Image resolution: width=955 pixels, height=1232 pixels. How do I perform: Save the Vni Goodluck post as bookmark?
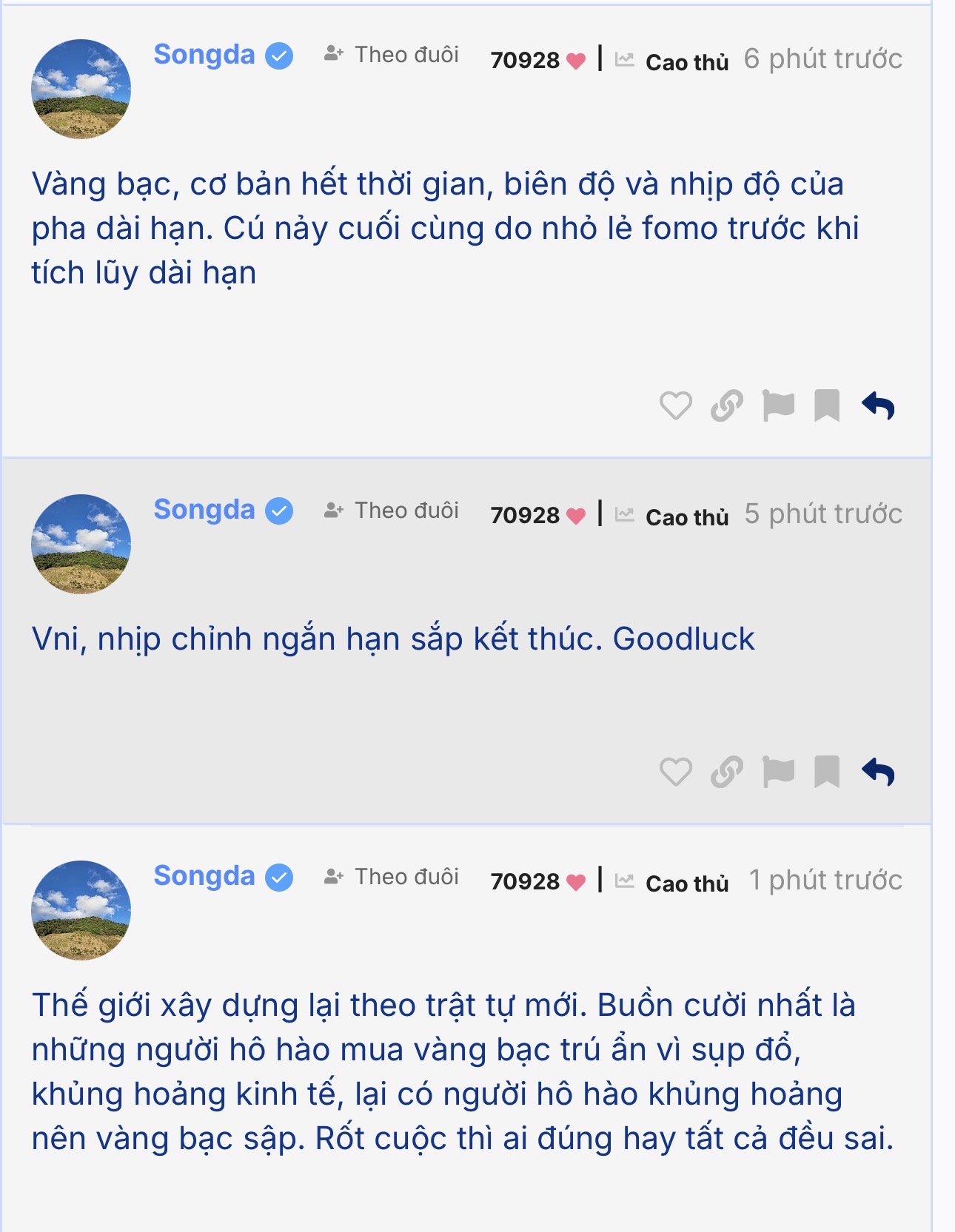[x=827, y=772]
